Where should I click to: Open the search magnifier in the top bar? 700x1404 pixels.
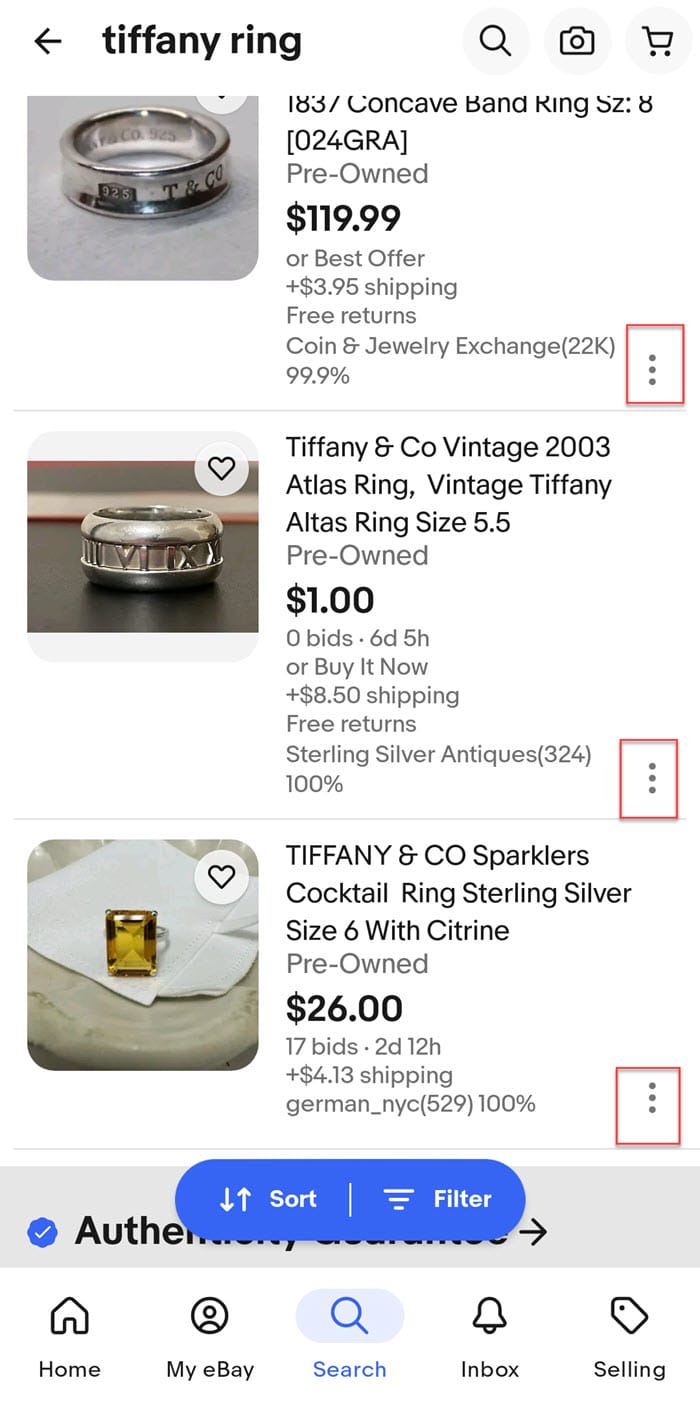[495, 41]
